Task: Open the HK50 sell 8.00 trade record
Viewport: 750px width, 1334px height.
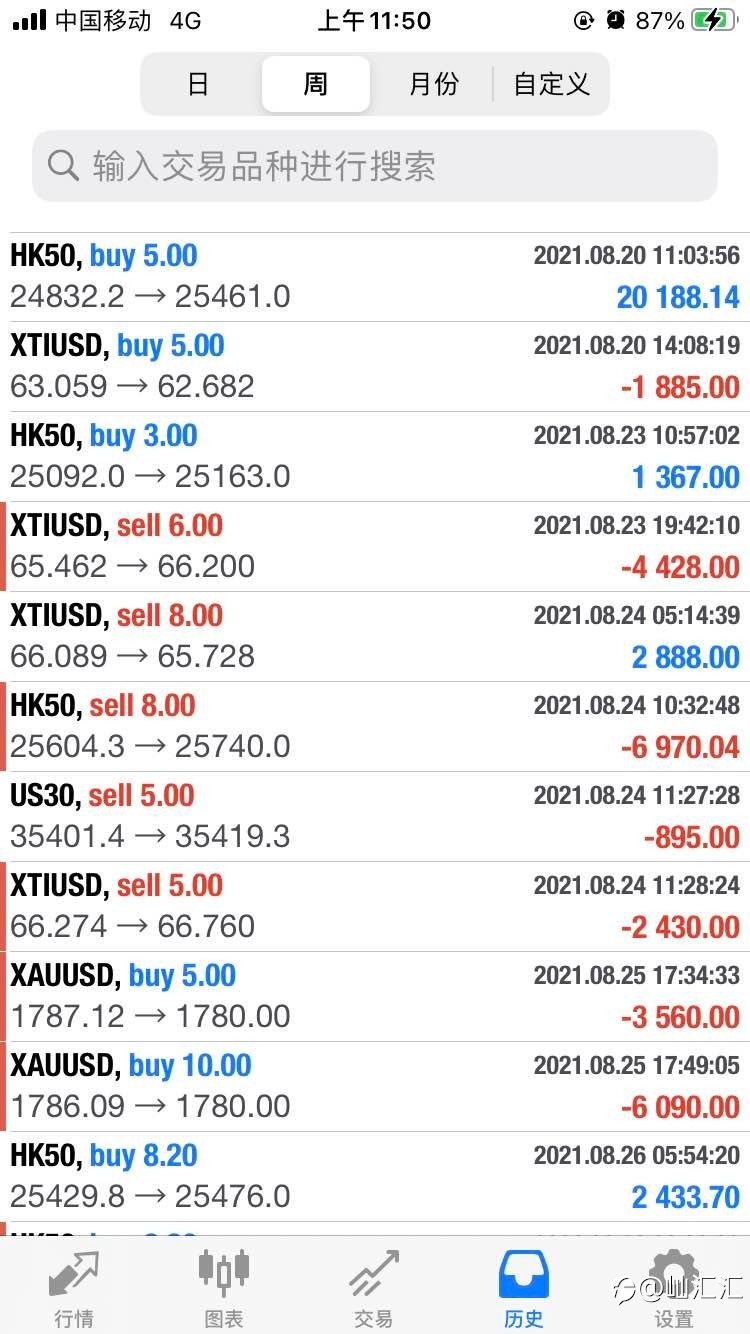Action: (x=375, y=727)
